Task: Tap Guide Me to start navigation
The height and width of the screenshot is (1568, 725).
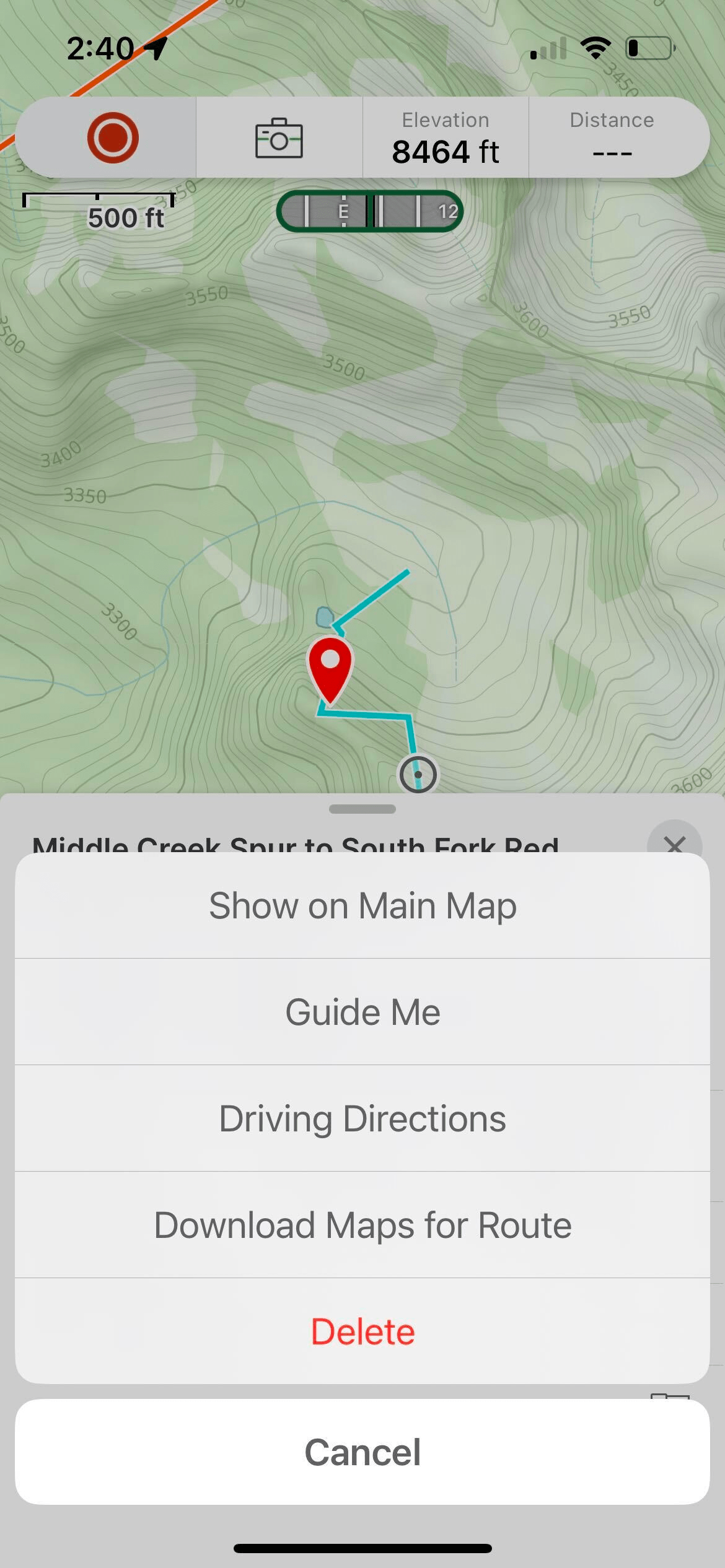Action: (x=362, y=1011)
